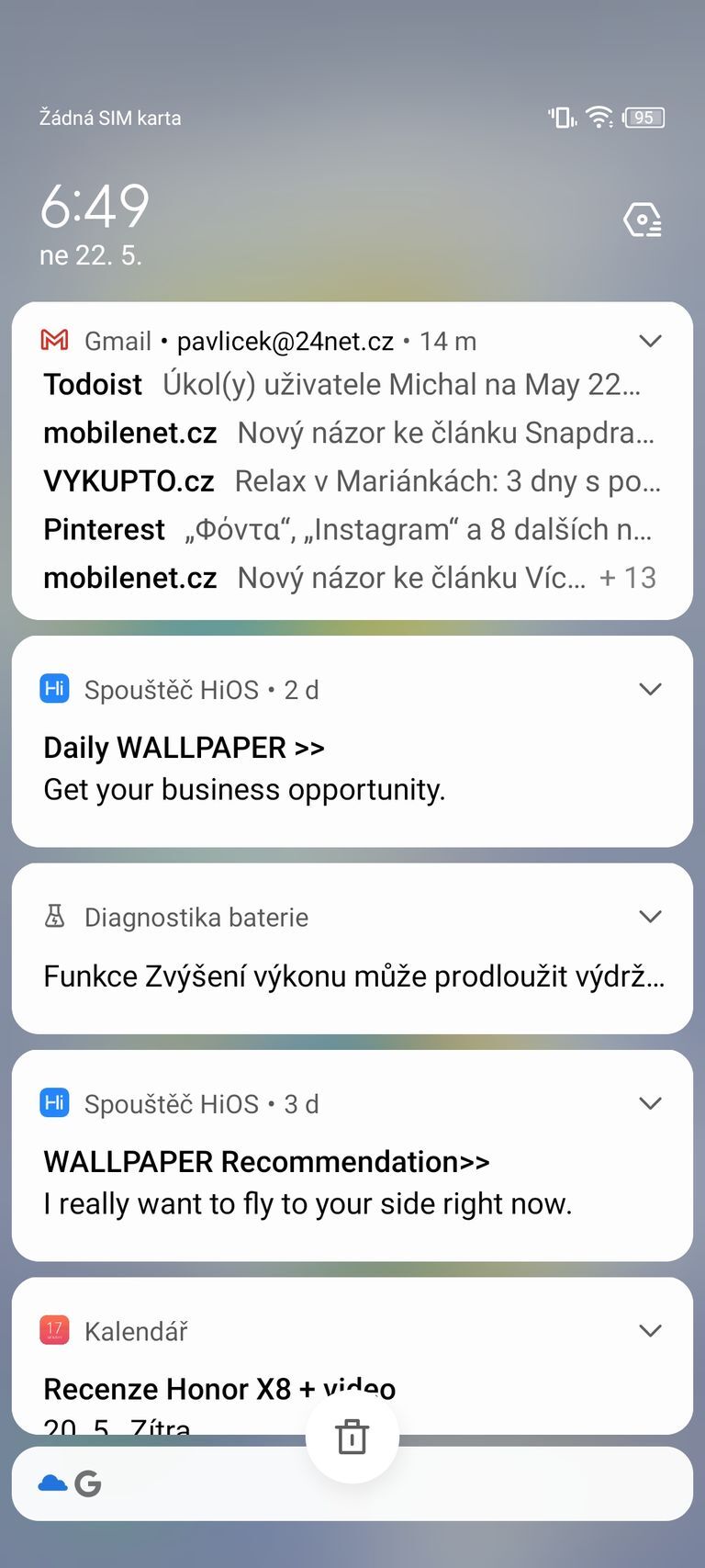Screen dimensions: 705x1568
Task: Expand the Daily WALLPAPER HiOS notification
Action: click(x=650, y=688)
